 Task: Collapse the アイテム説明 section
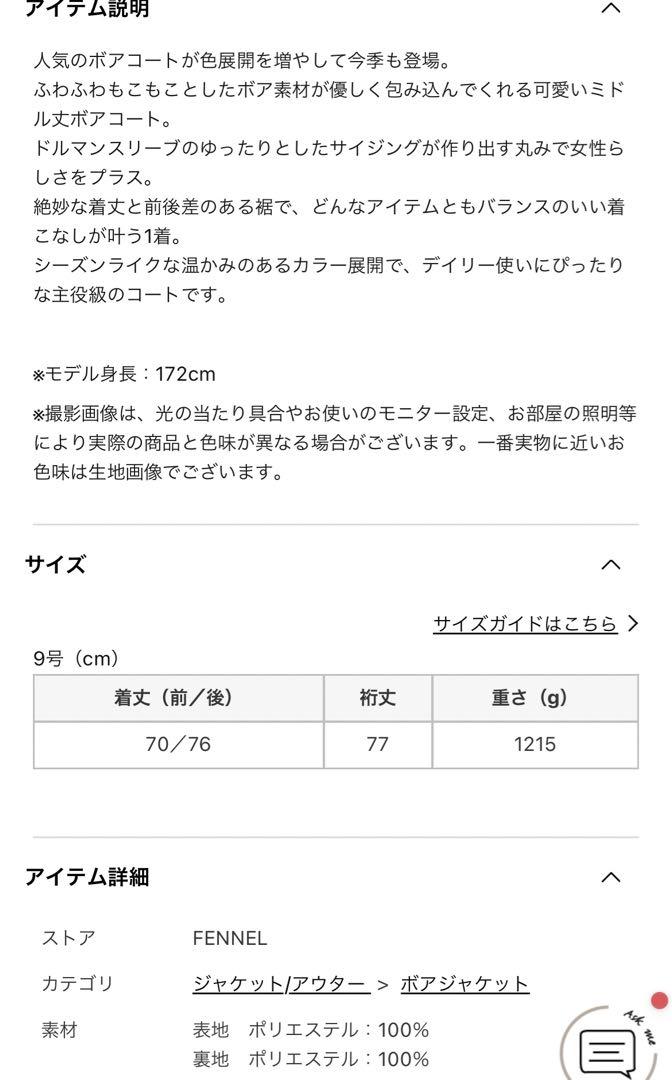611,8
